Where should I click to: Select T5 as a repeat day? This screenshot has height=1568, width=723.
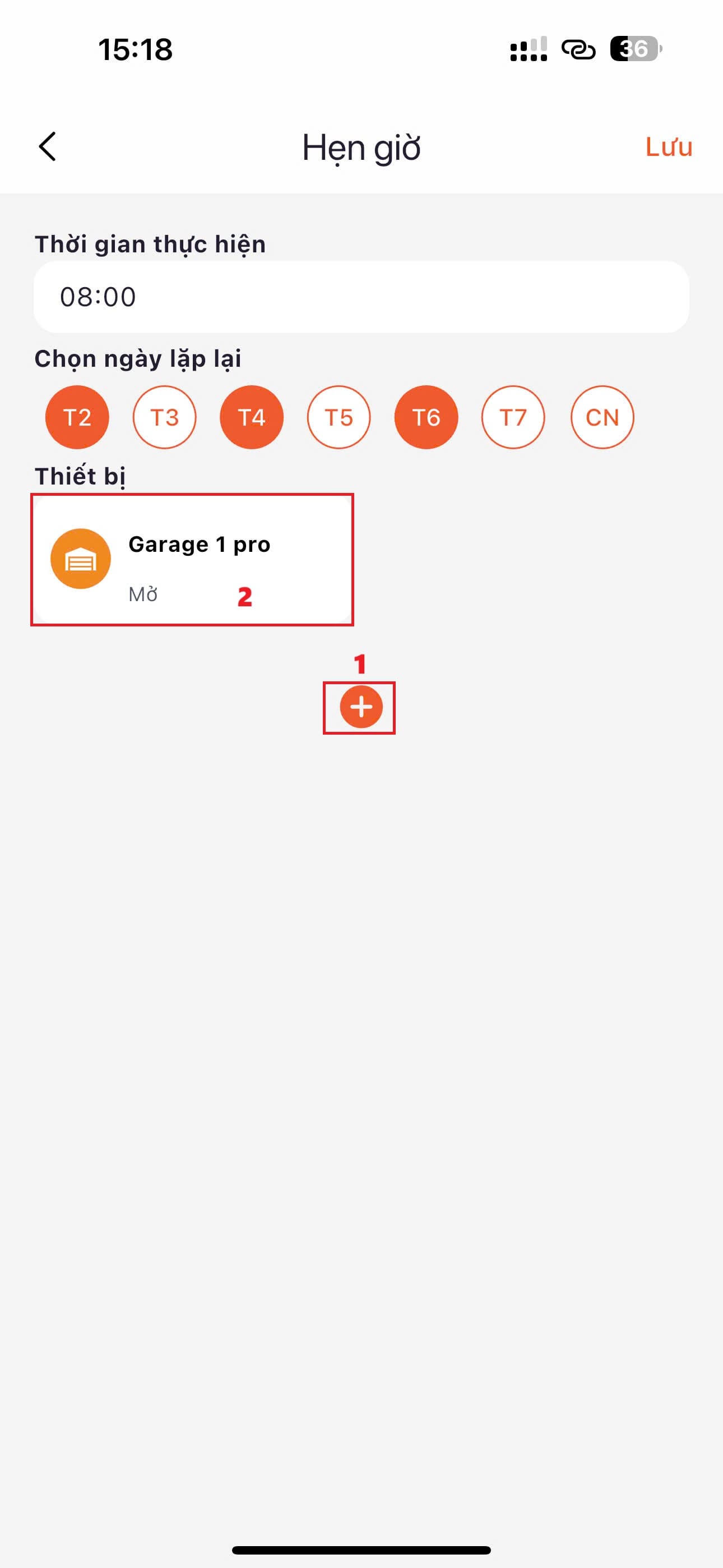click(x=339, y=418)
